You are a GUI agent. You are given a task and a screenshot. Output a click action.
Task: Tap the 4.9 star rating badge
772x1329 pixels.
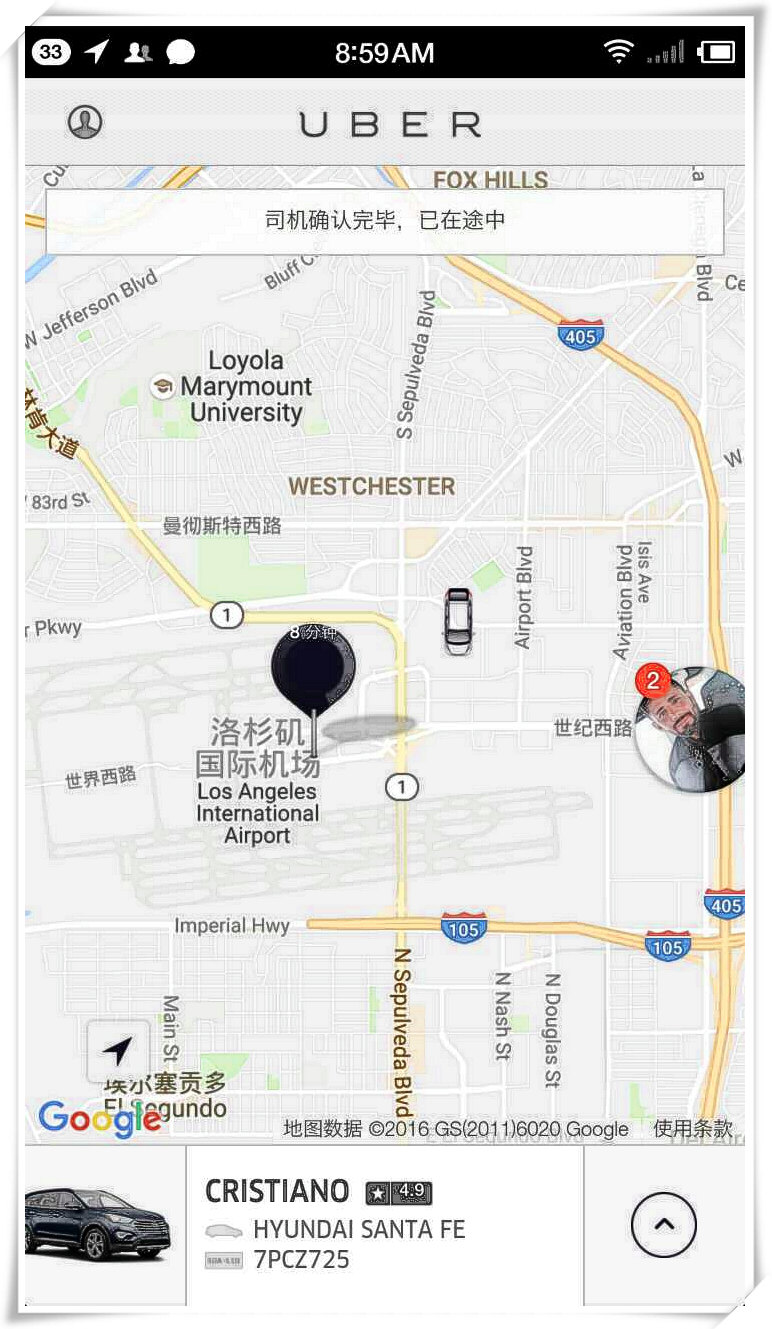[x=399, y=1192]
